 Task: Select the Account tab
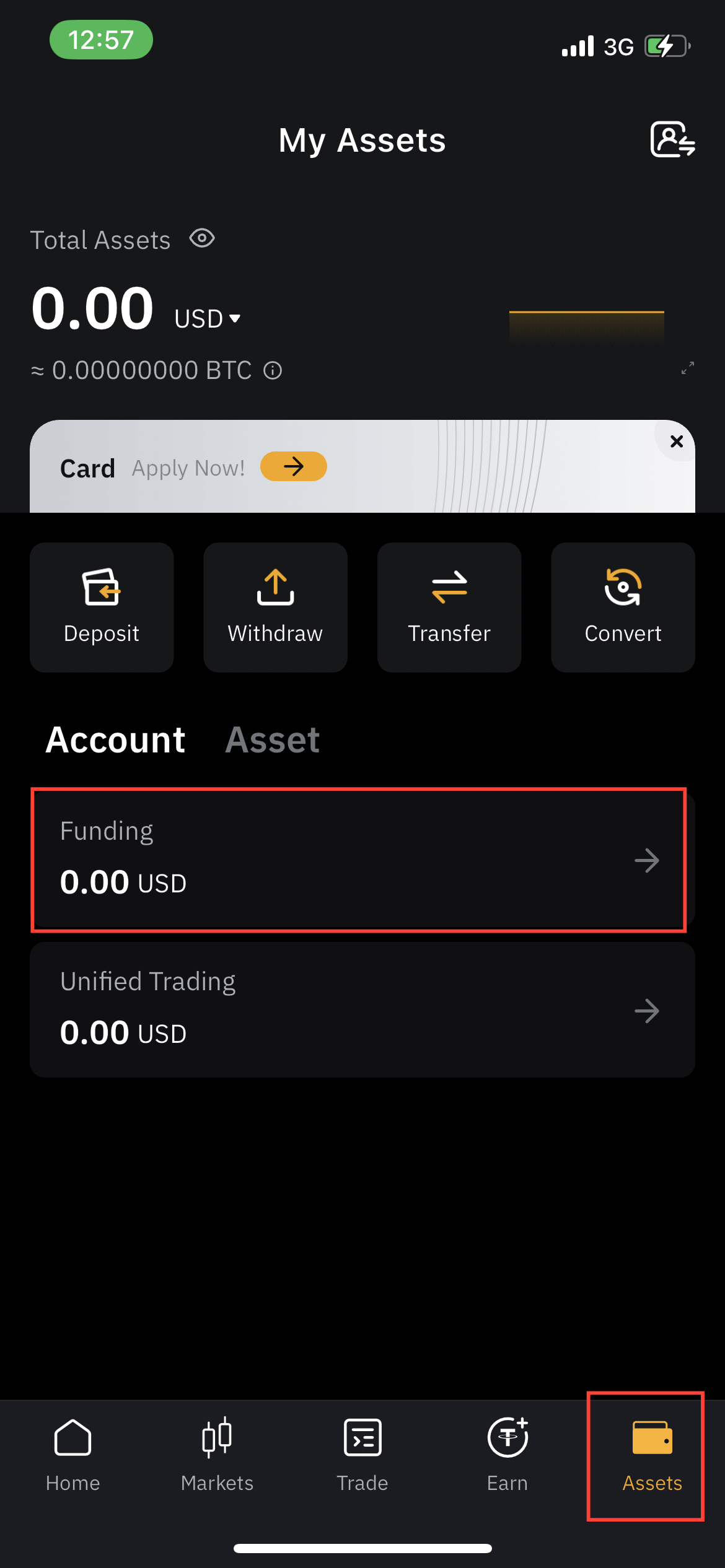click(116, 740)
